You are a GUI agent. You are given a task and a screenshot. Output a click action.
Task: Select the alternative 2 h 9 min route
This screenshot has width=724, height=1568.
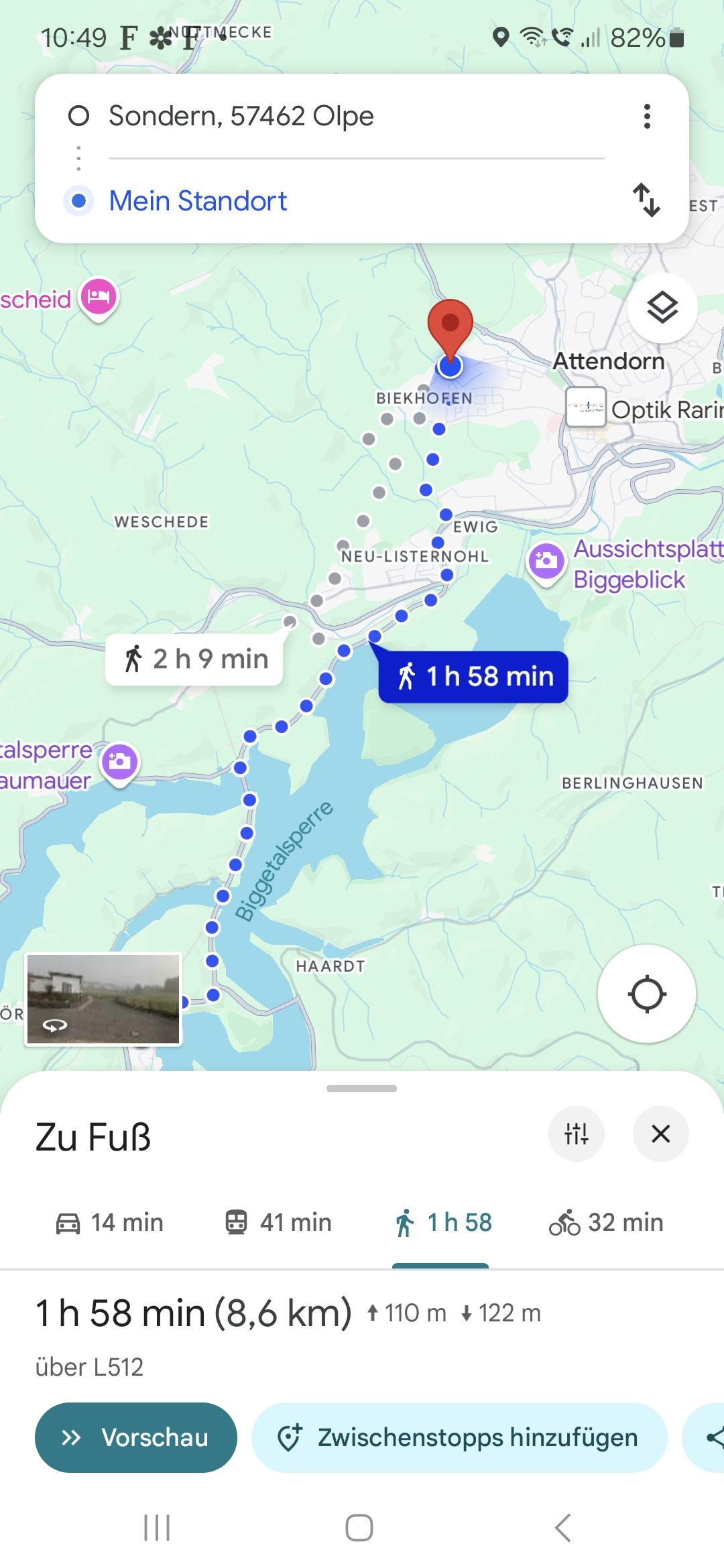pos(194,659)
